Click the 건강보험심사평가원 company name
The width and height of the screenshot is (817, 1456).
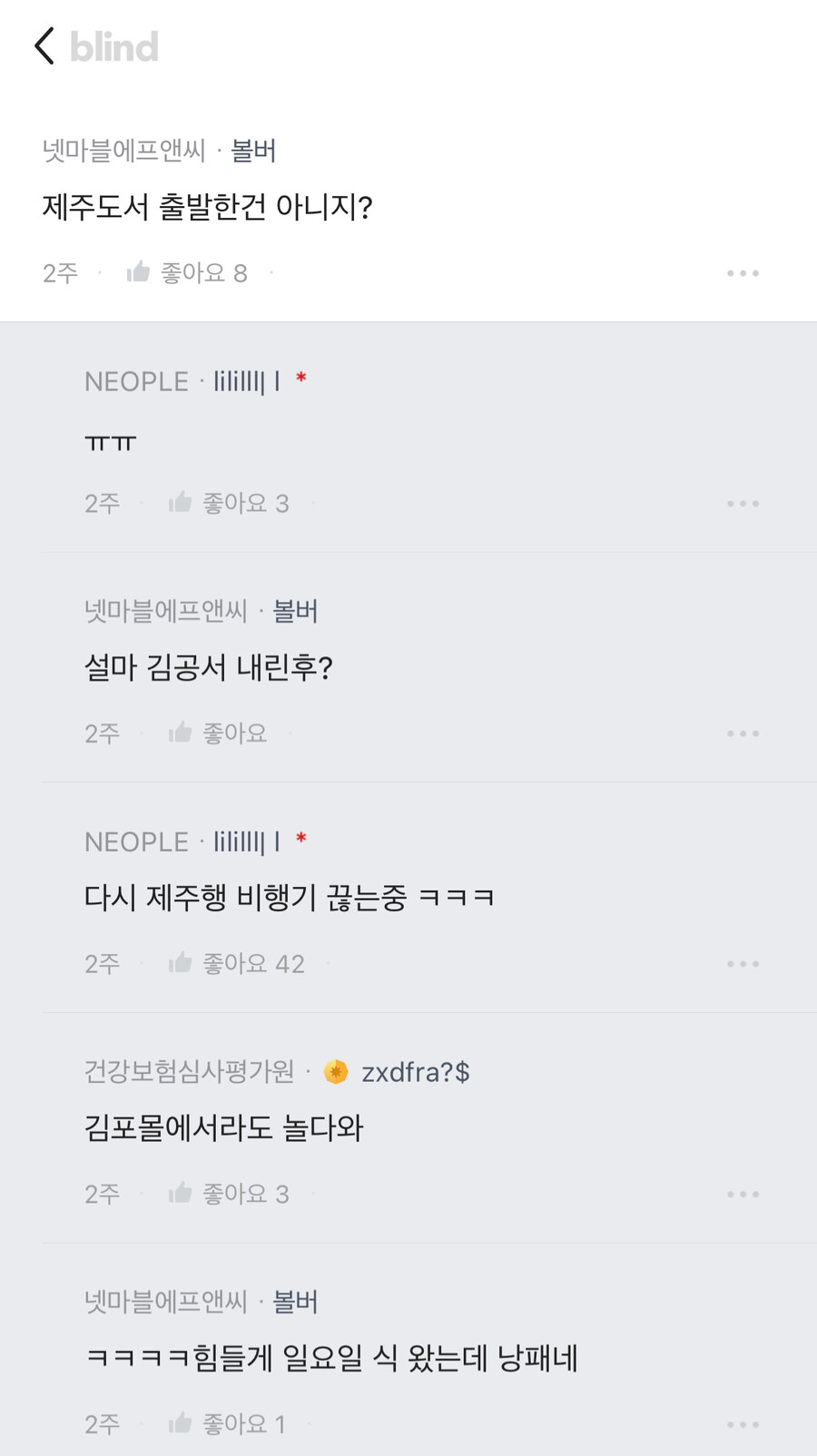pos(191,1072)
